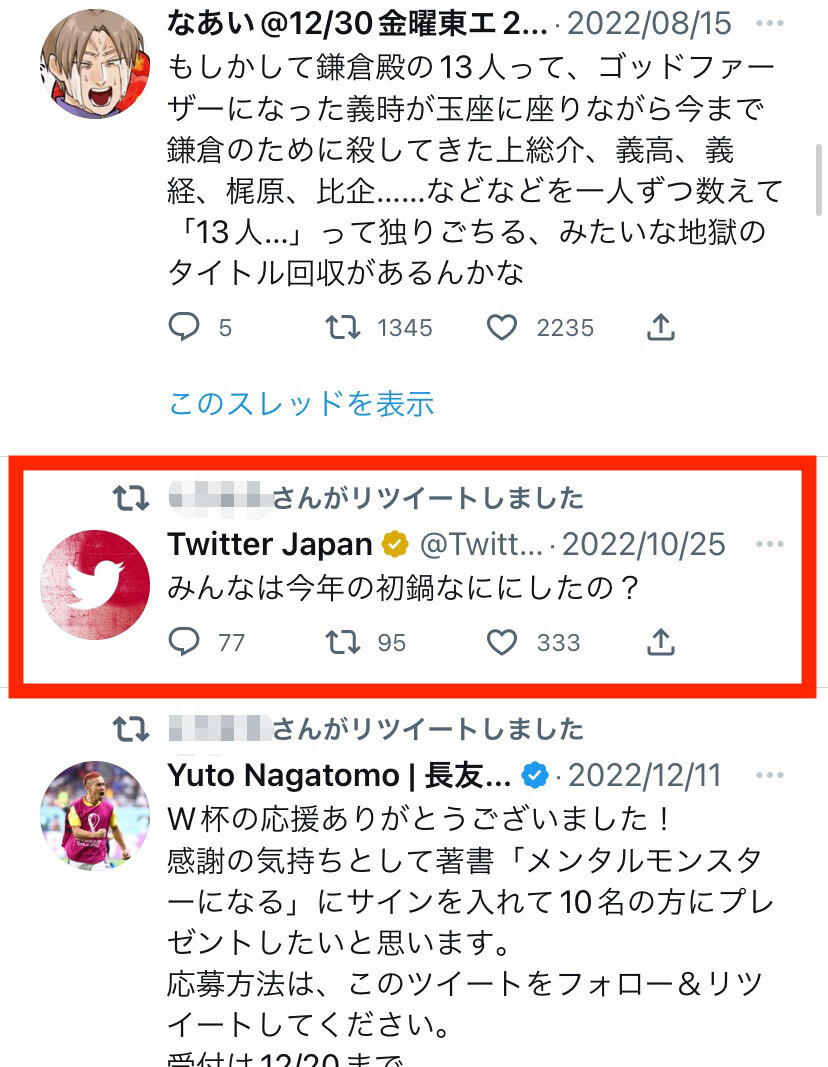
Task: Like Twitter Japan's 初鍋 tweet
Action: tap(501, 642)
